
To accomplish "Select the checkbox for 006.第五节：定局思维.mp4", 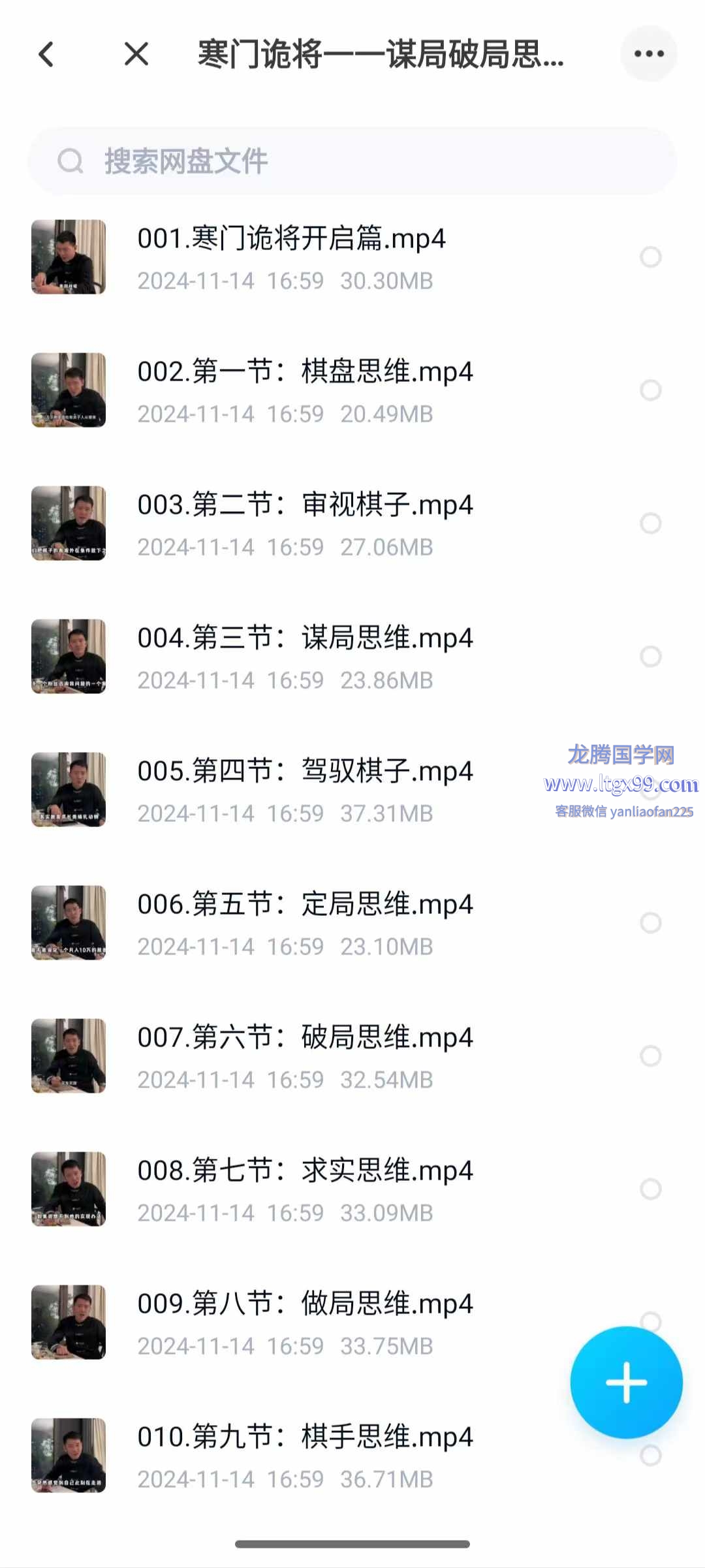I will coord(651,923).
